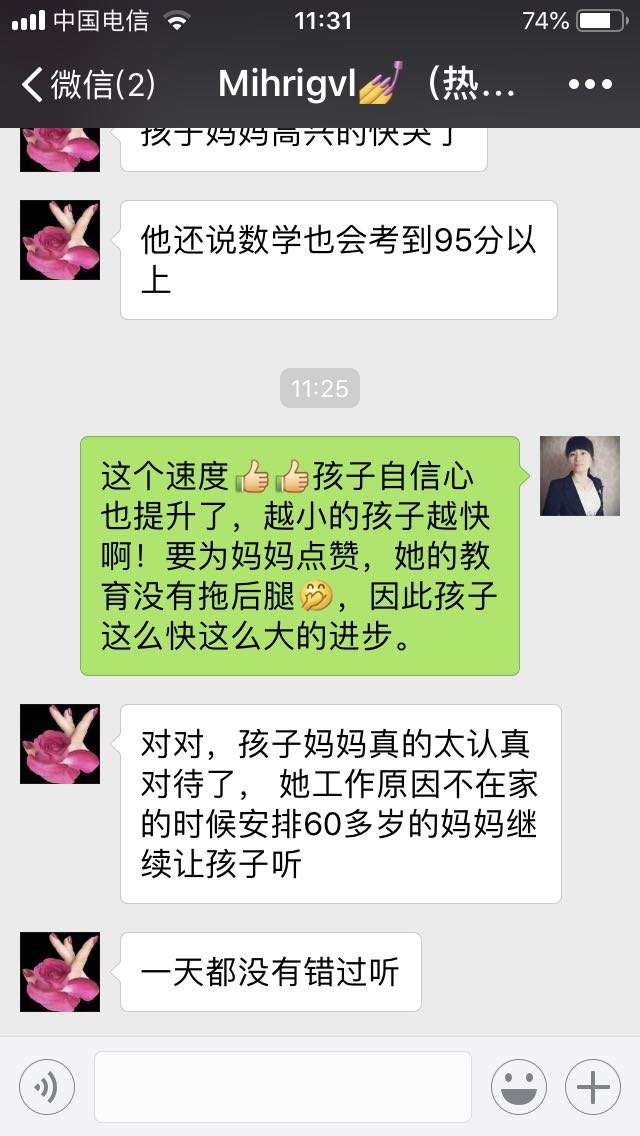Switch to voice message input

point(47,1086)
